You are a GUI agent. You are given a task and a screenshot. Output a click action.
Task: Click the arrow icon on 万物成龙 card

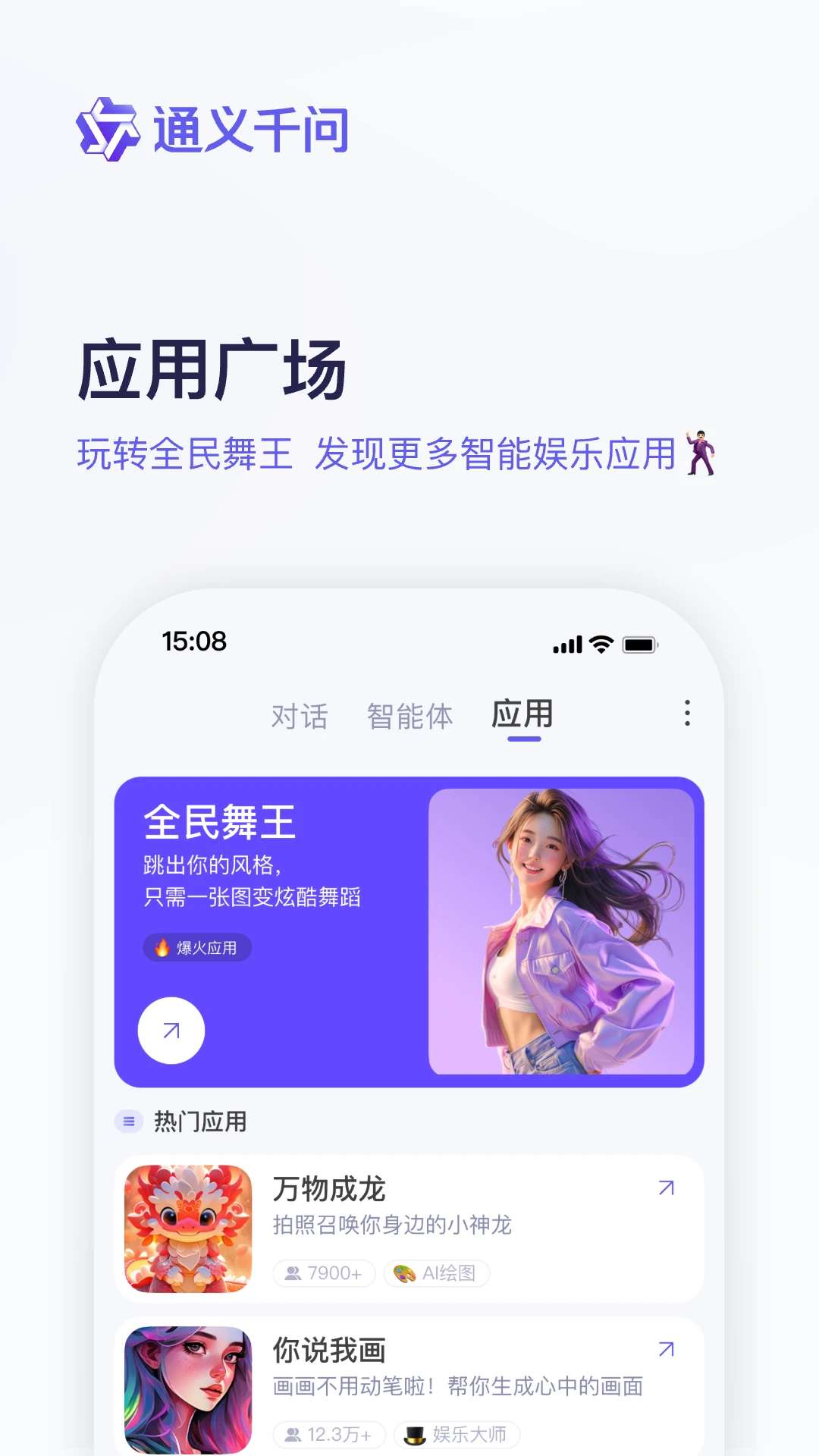pyautogui.click(x=665, y=1188)
